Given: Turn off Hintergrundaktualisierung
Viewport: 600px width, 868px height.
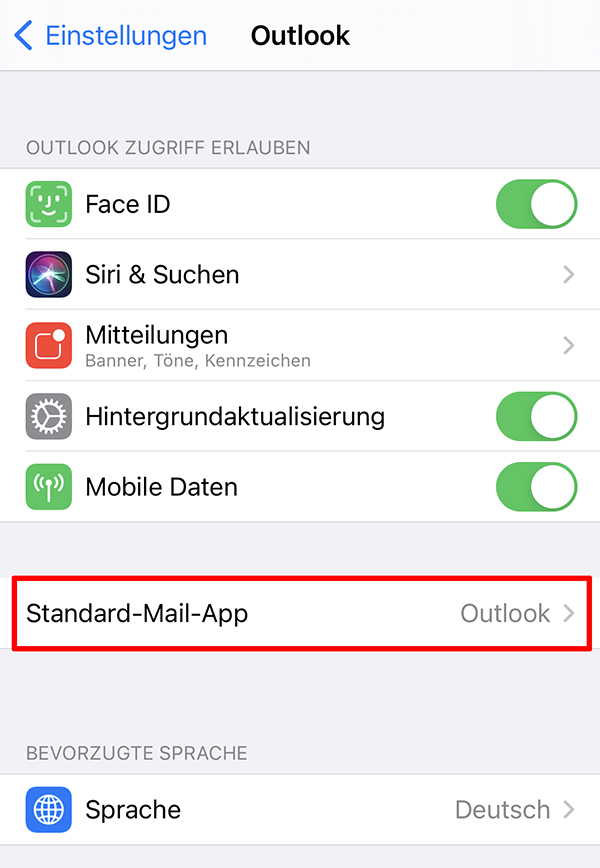Looking at the screenshot, I should [x=536, y=416].
